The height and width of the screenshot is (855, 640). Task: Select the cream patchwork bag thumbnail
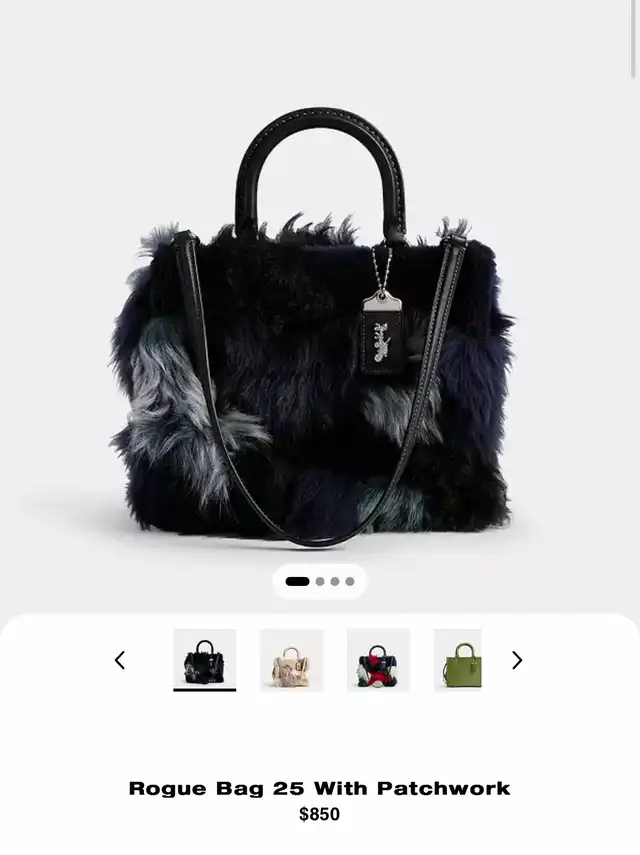point(291,660)
